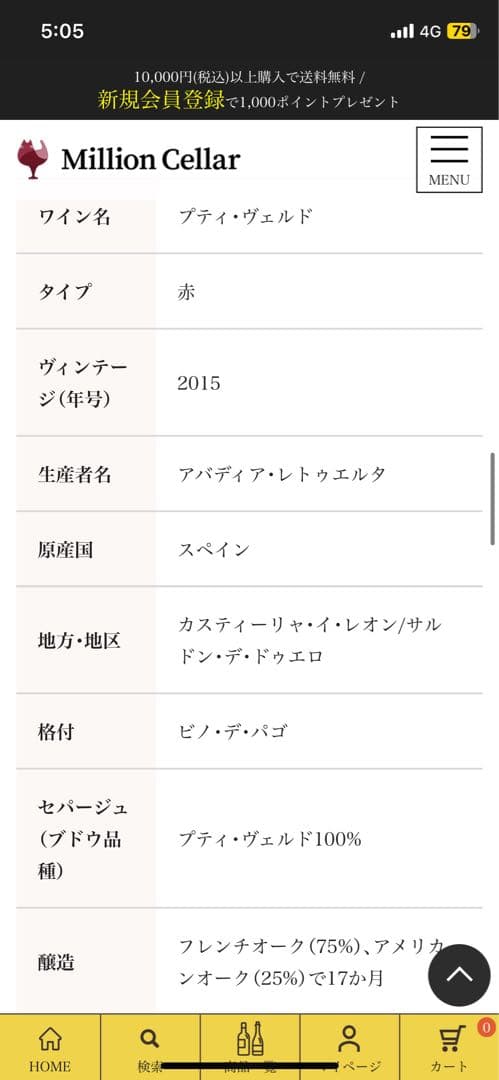Open the My Page person tab
The image size is (499, 1080).
click(x=349, y=1047)
